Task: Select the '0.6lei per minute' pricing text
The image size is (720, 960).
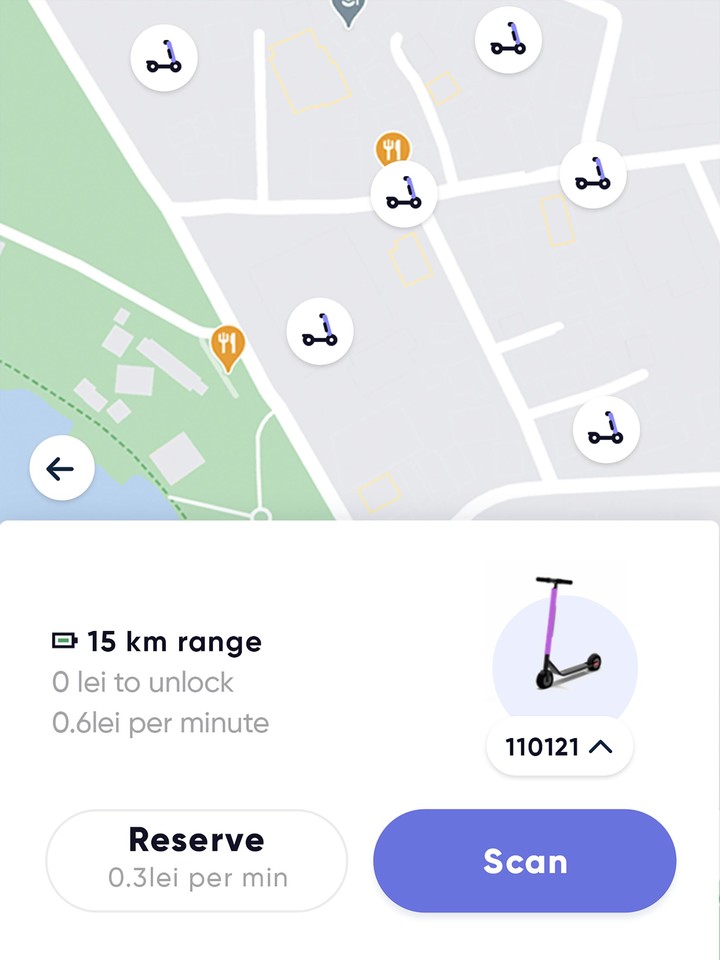Action: click(161, 722)
